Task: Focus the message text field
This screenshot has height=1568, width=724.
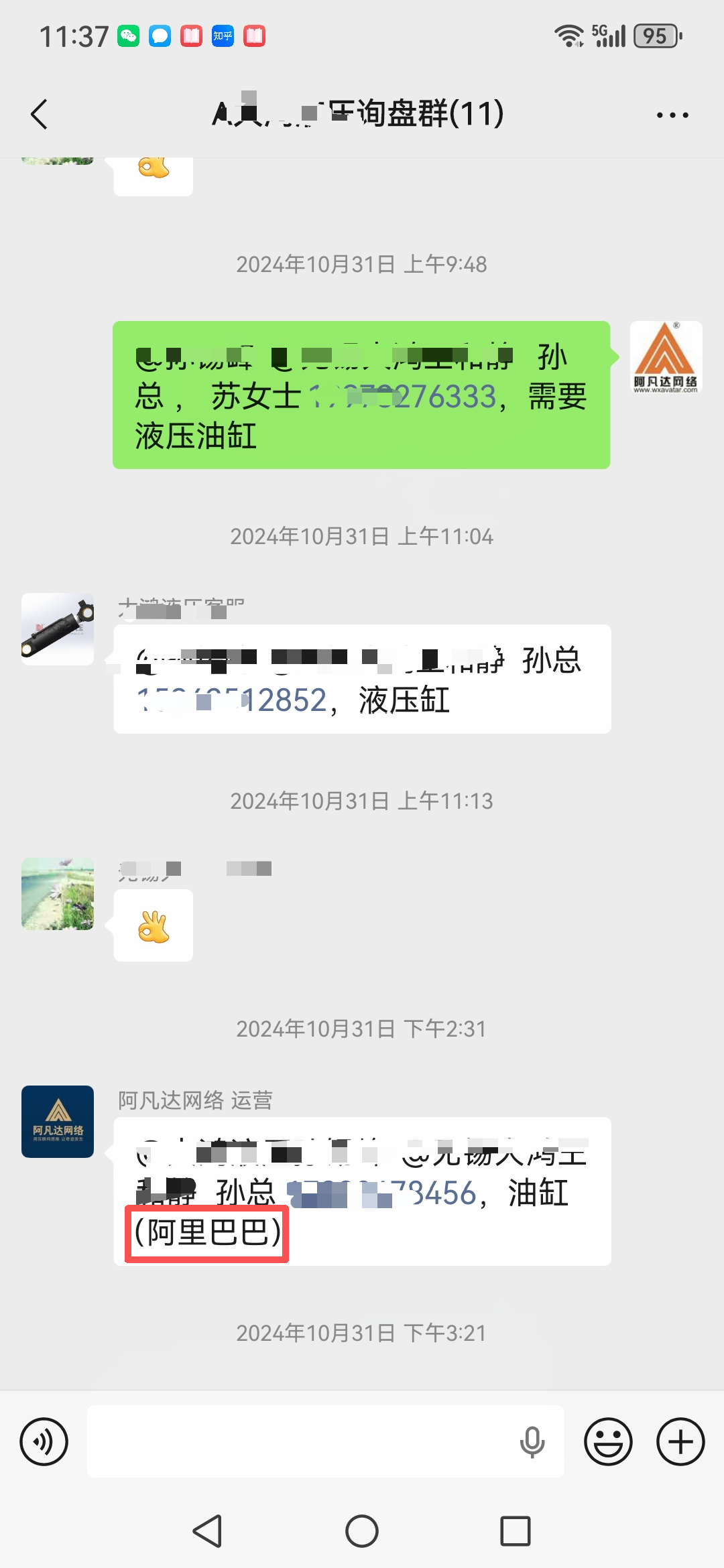Action: coord(302,1441)
